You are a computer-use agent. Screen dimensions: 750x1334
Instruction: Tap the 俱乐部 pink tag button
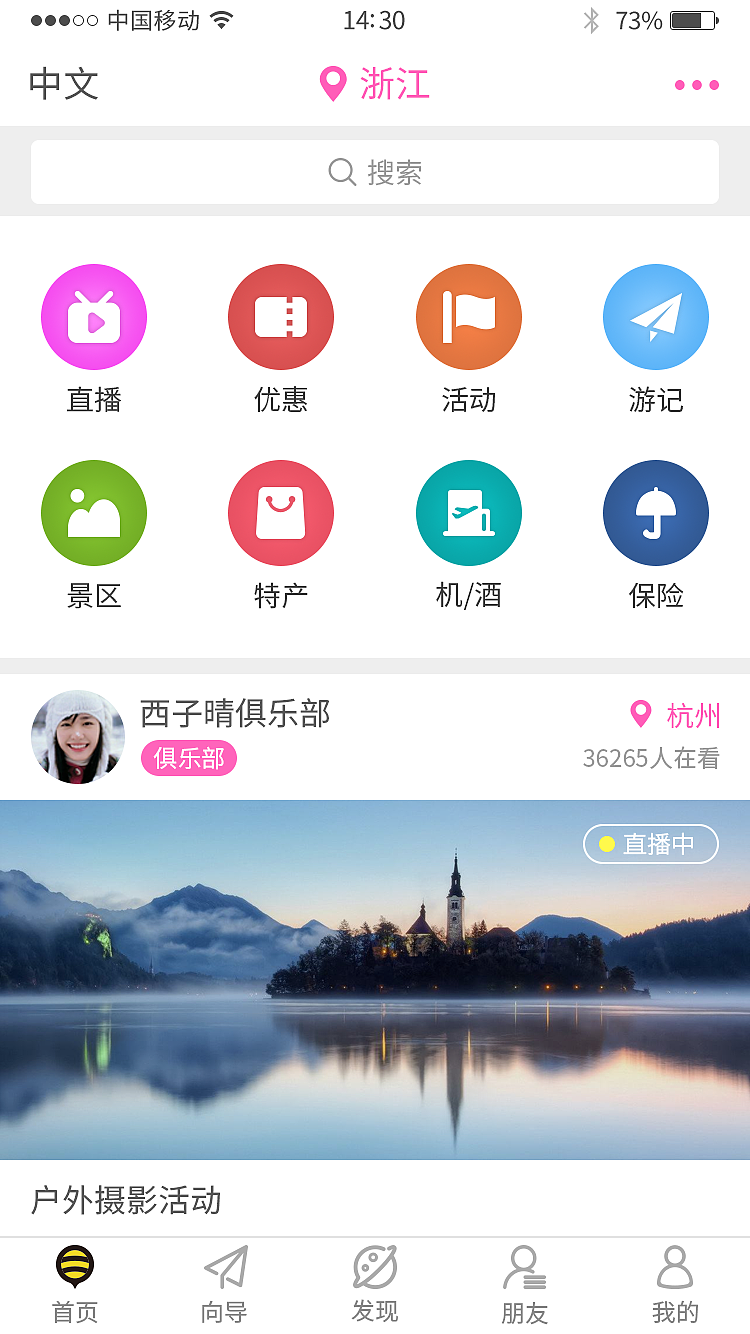(188, 758)
